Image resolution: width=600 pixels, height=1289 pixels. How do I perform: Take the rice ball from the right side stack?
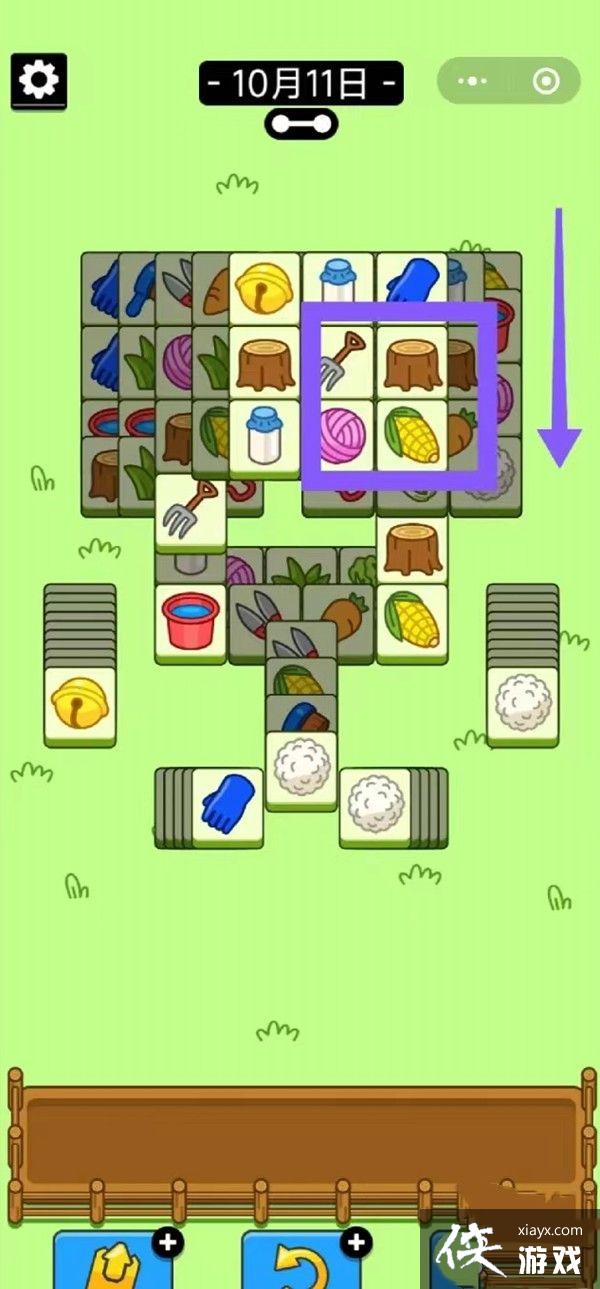tap(523, 703)
